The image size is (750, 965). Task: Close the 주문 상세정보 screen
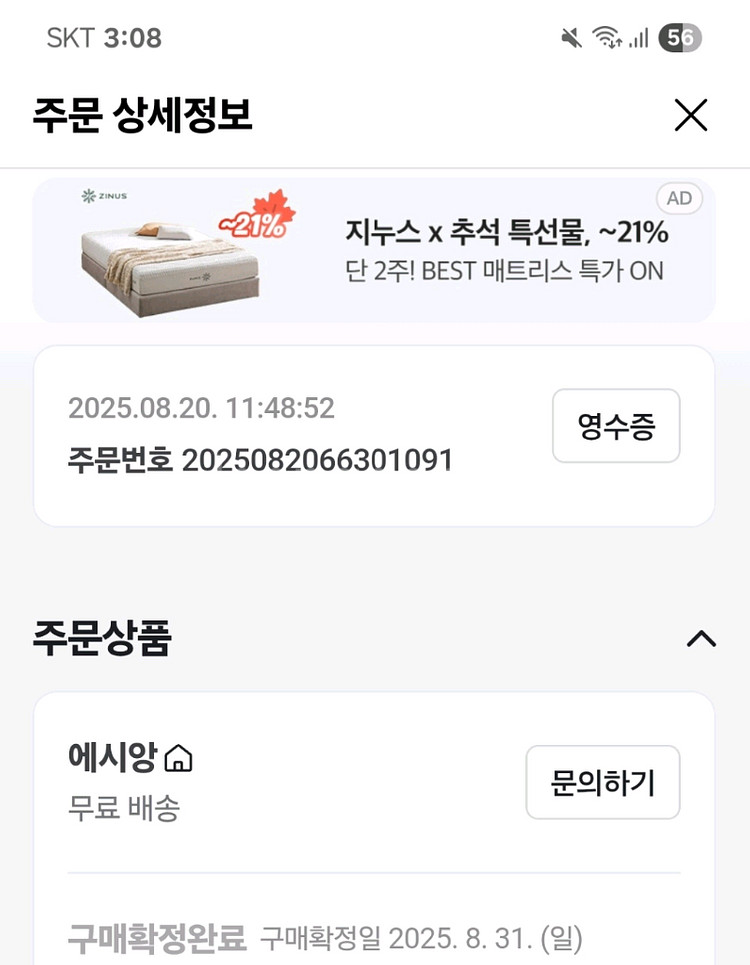coord(690,116)
